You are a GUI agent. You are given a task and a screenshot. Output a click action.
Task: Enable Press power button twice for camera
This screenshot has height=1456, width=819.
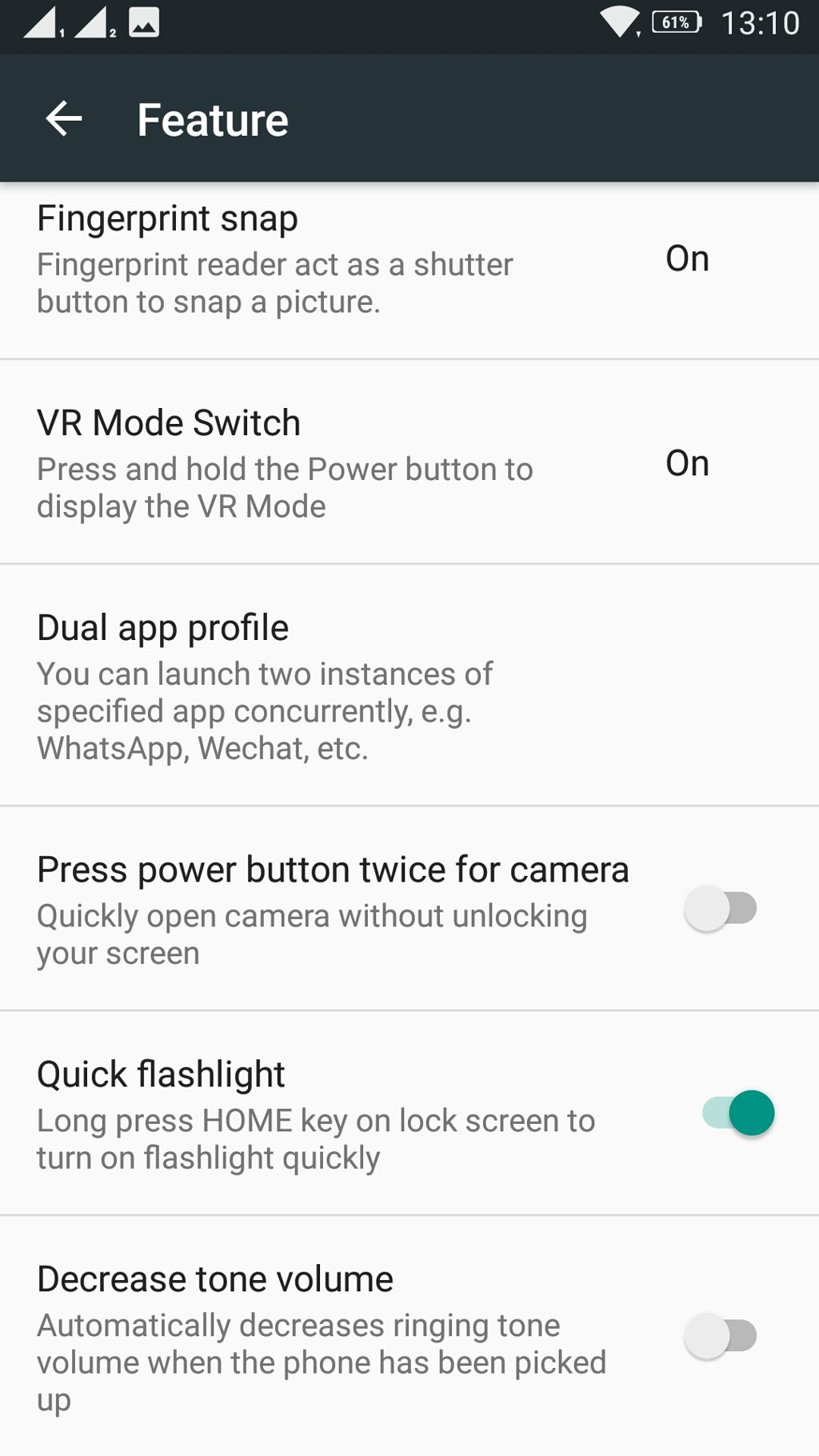click(x=721, y=909)
